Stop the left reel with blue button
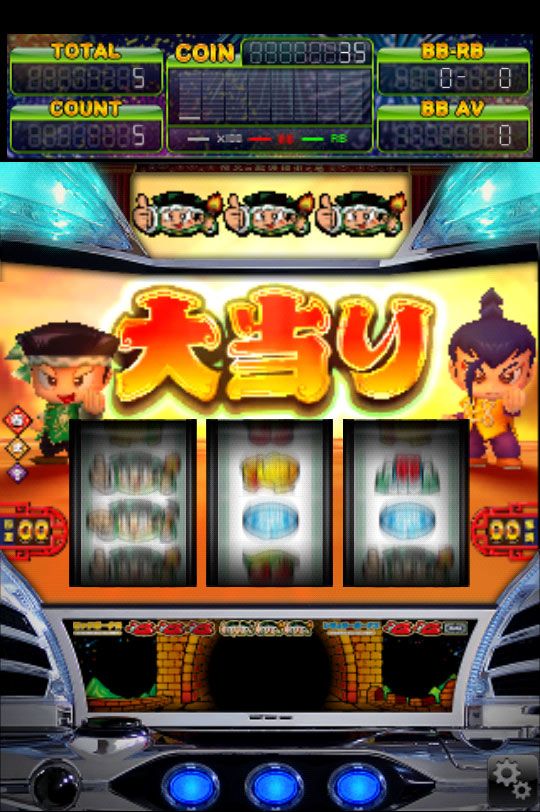 click(x=191, y=785)
